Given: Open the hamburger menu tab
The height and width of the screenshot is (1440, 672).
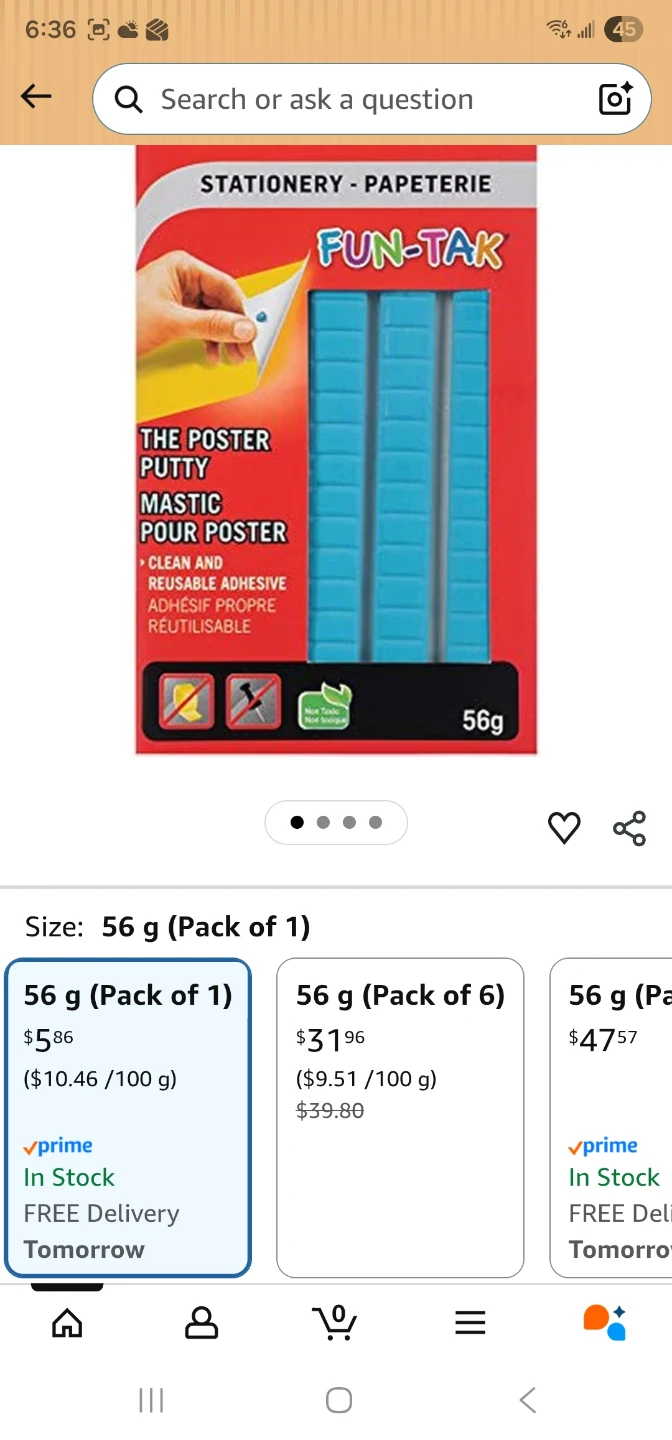Looking at the screenshot, I should pyautogui.click(x=470, y=1323).
